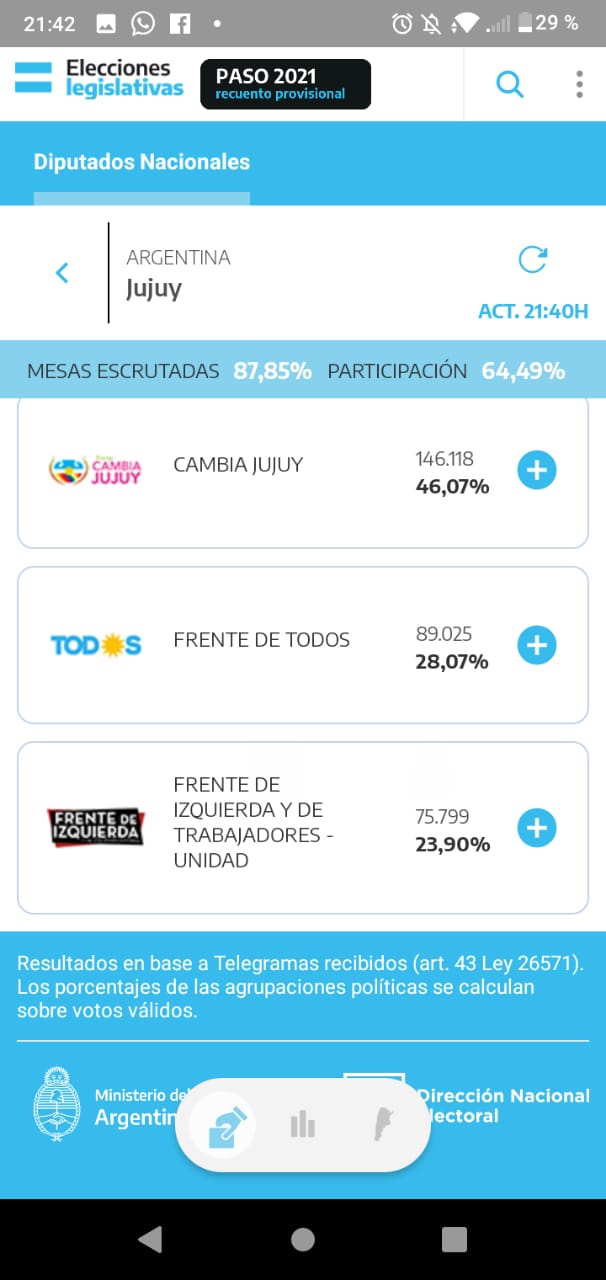Switch to the Argentina map view
Screen dimensions: 606x1280
pos(382,1126)
